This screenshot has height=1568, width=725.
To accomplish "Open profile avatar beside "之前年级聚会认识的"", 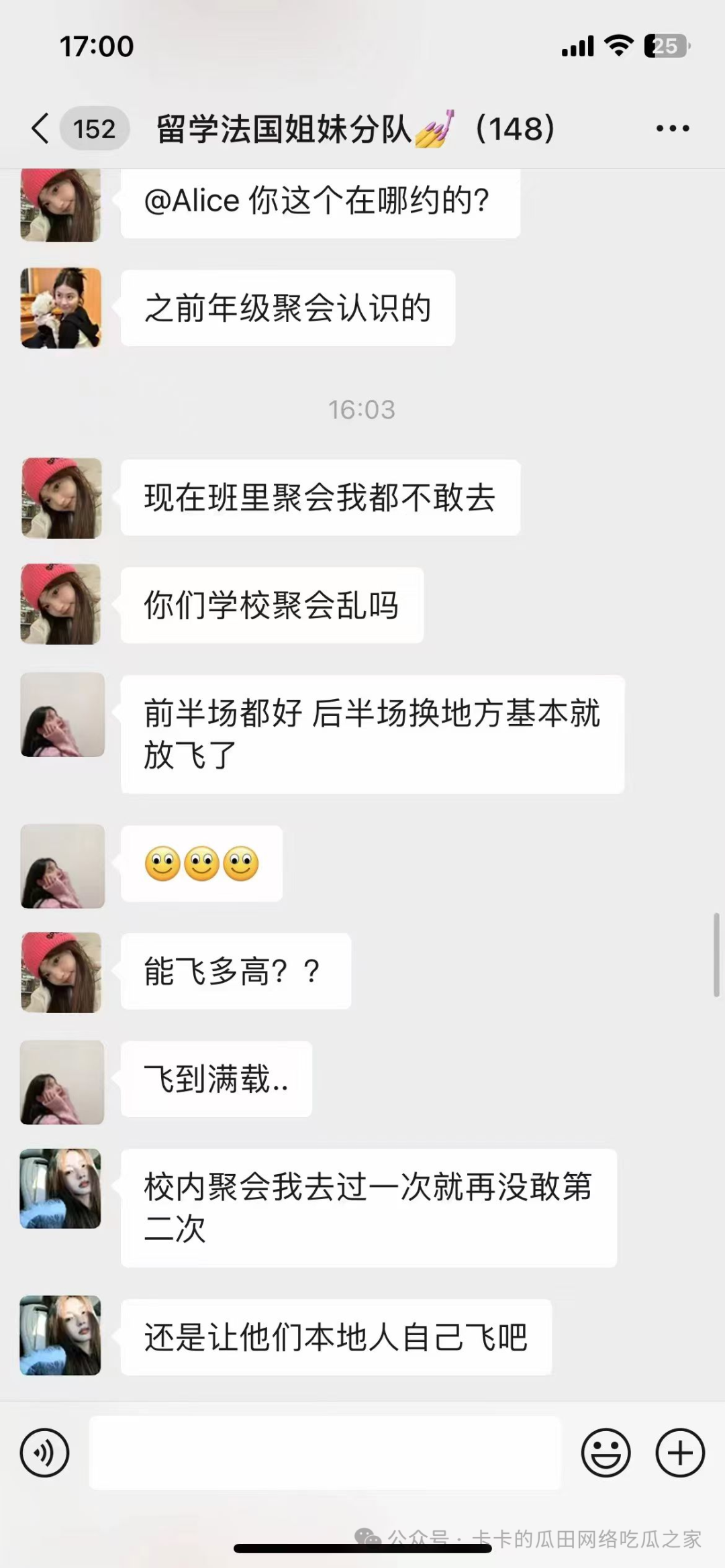I will coord(61,308).
